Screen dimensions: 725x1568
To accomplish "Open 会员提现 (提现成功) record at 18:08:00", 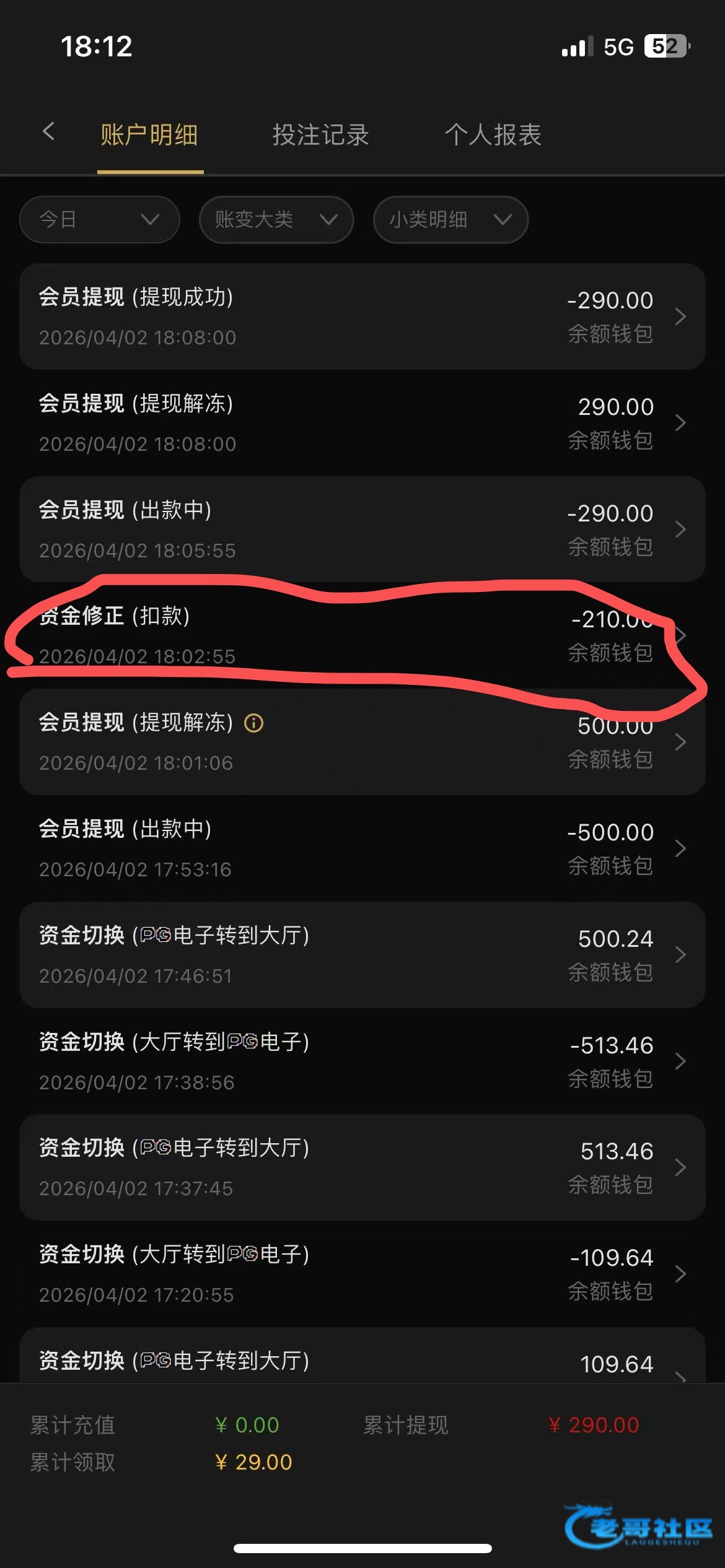I will pos(362,316).
